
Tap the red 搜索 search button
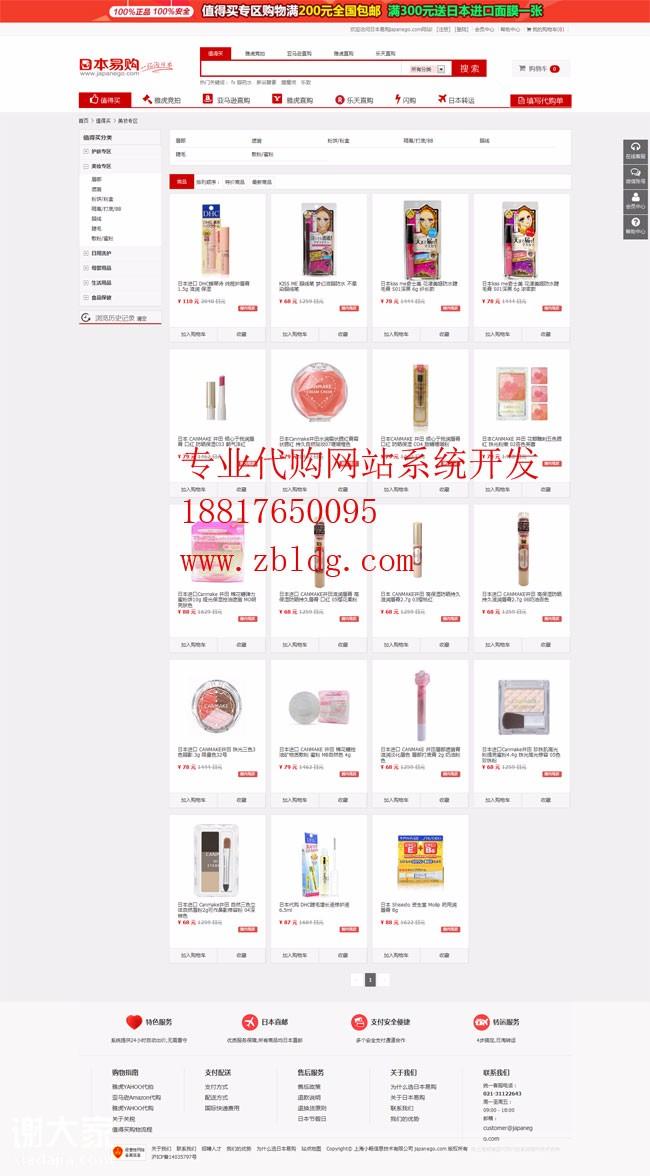469,69
